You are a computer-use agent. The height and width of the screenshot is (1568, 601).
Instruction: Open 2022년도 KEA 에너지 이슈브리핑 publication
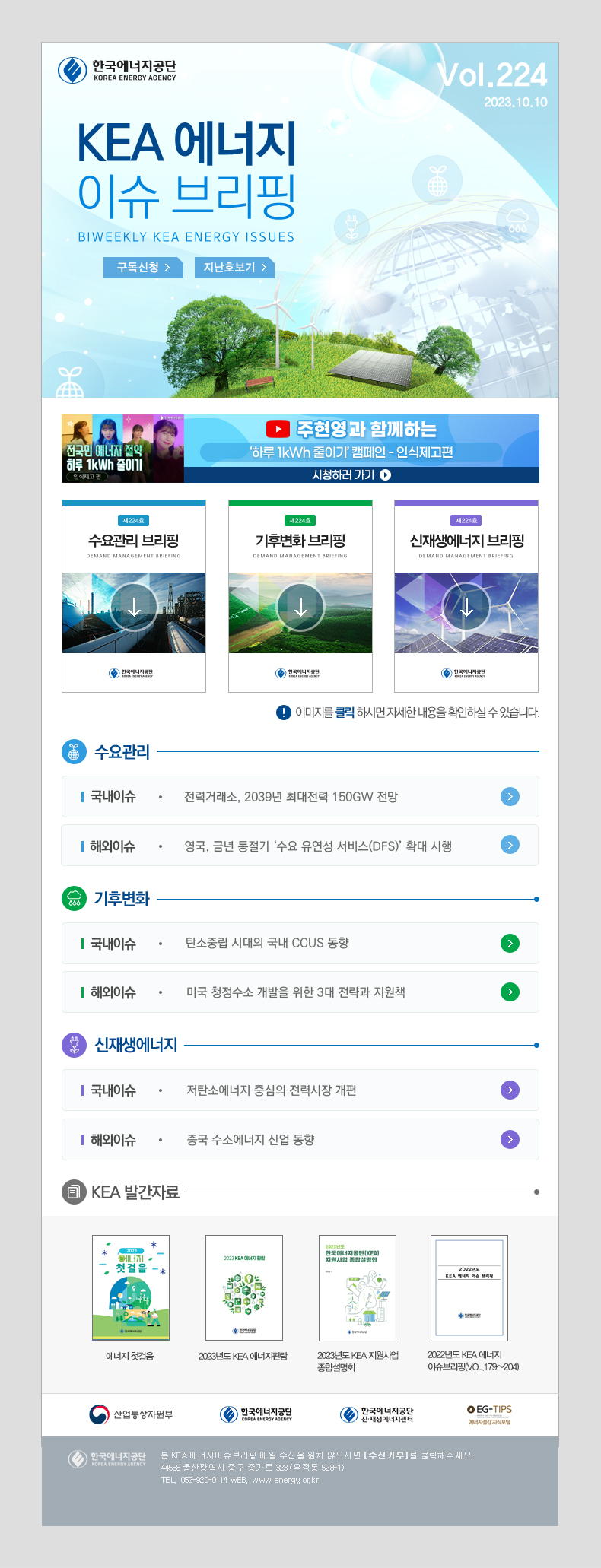coord(469,1287)
